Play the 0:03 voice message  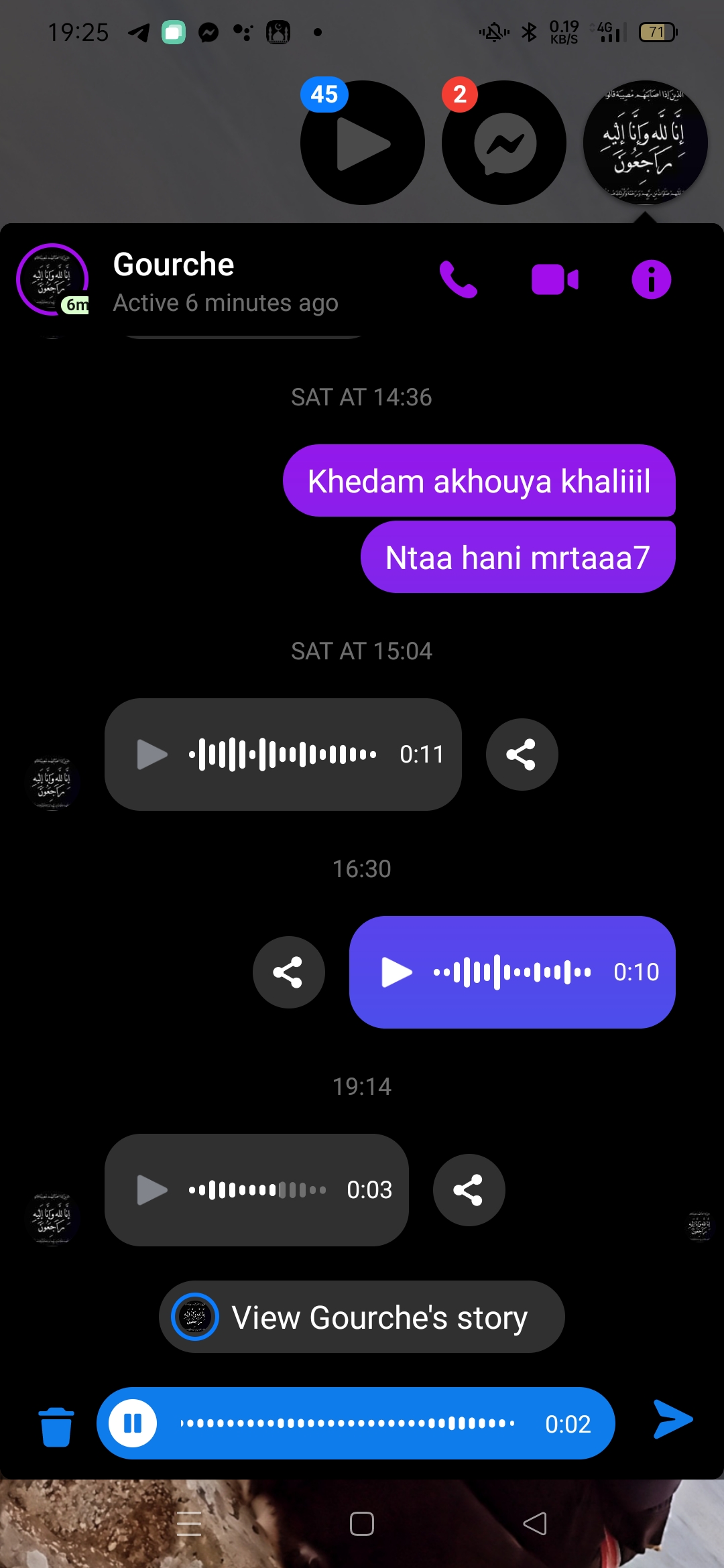click(152, 1190)
